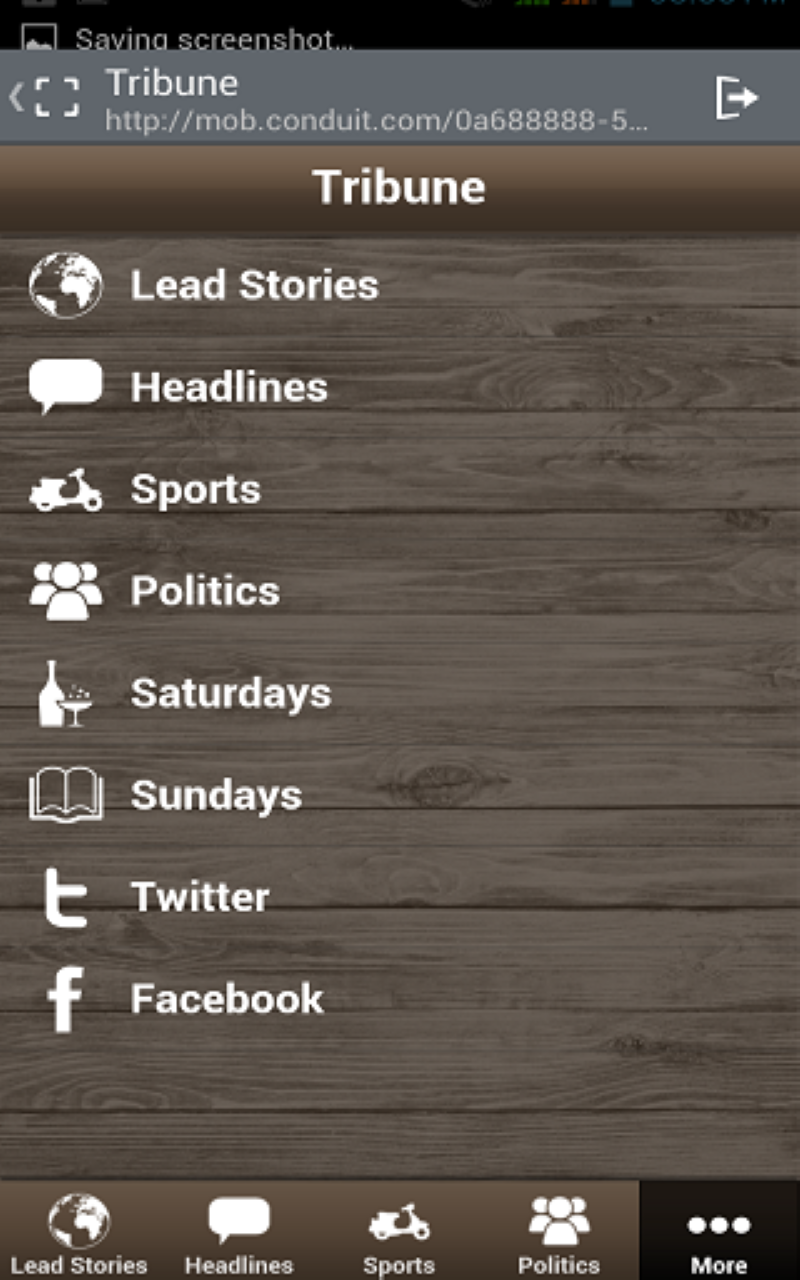Switch to the Politics tab at bottom
Screen dimensions: 800x1280
tap(559, 1232)
